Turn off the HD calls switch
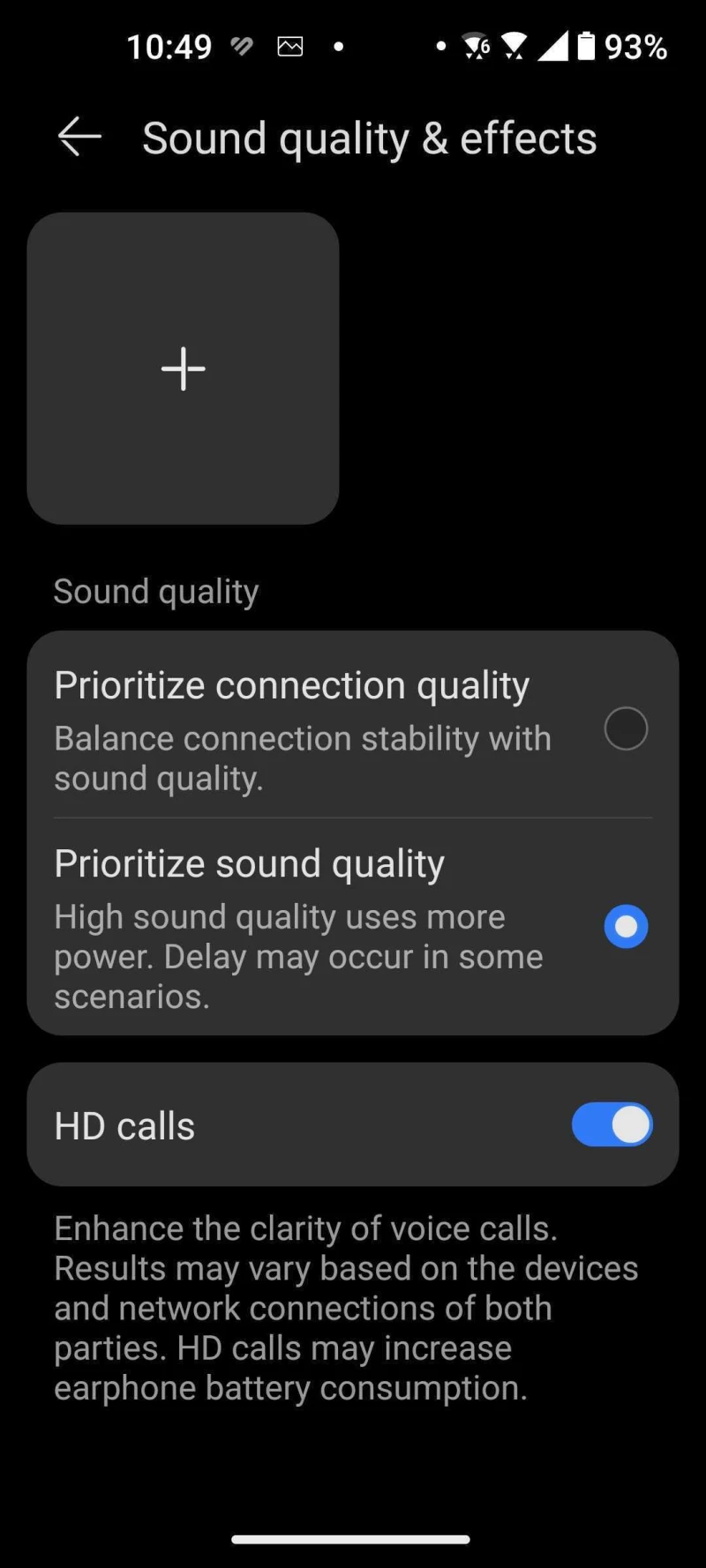This screenshot has width=706, height=1568. tap(612, 1125)
